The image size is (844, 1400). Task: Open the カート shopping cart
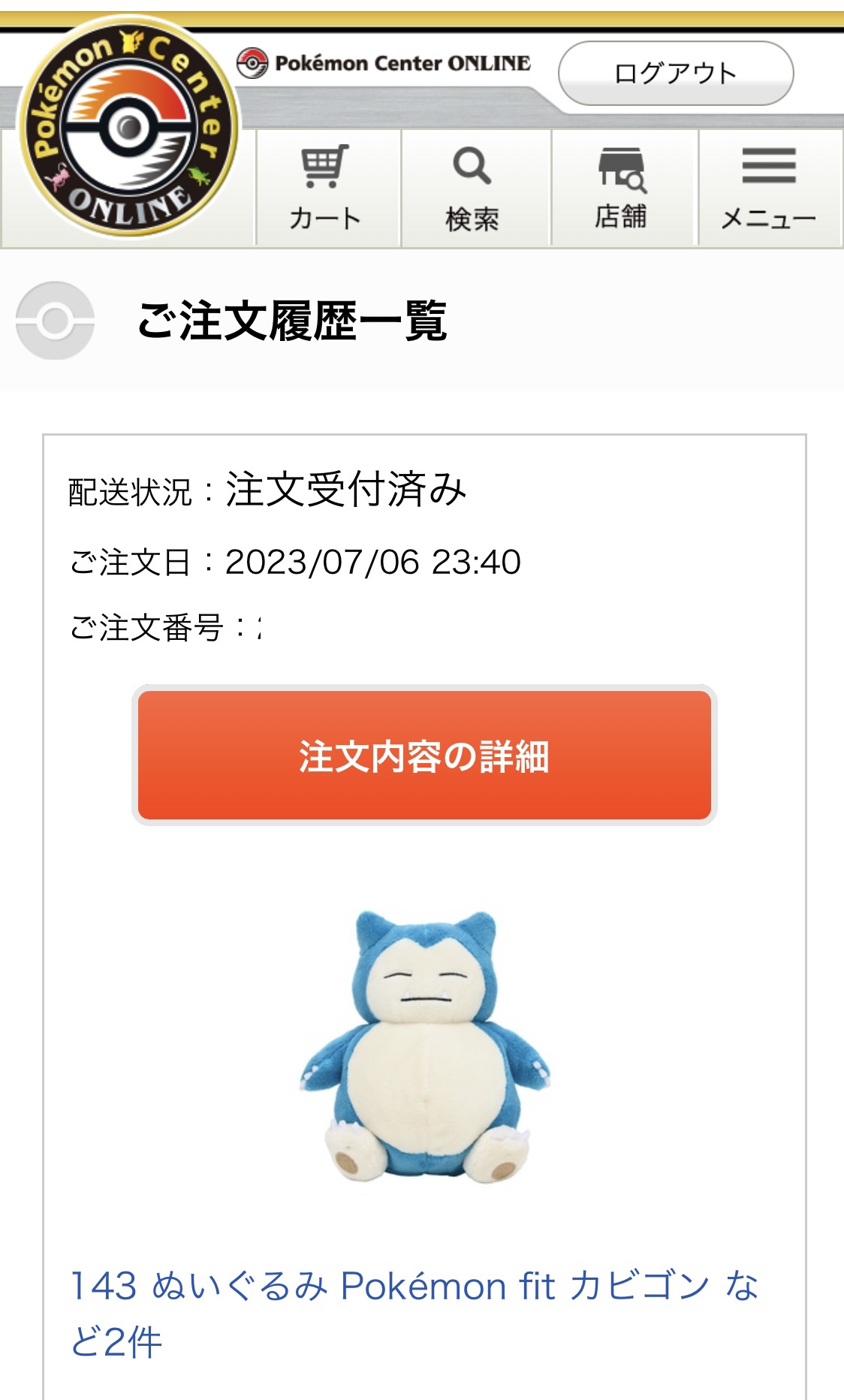(327, 188)
